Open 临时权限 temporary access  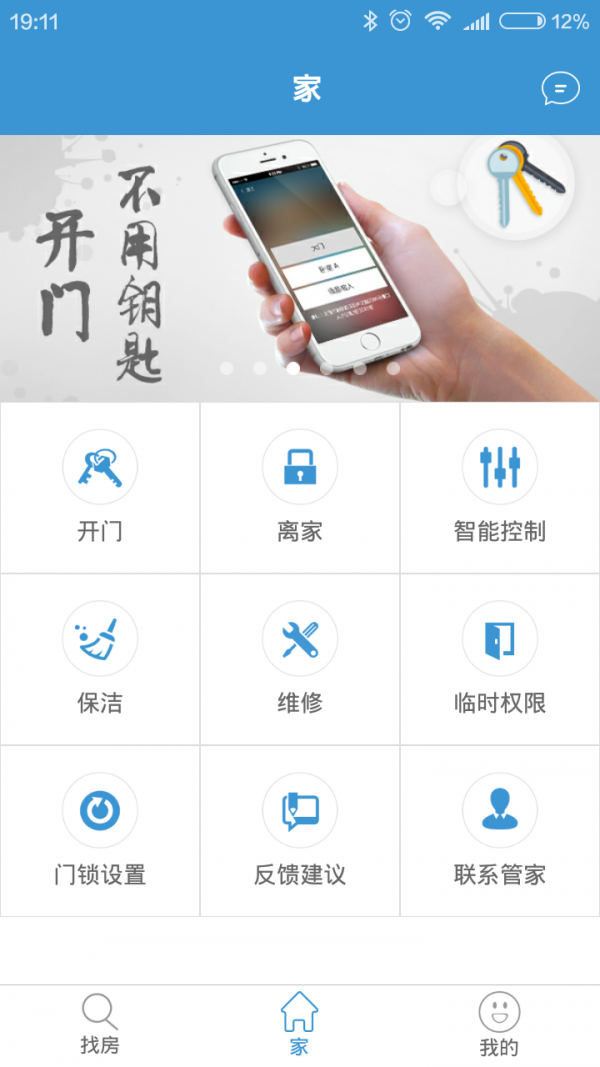[x=500, y=660]
